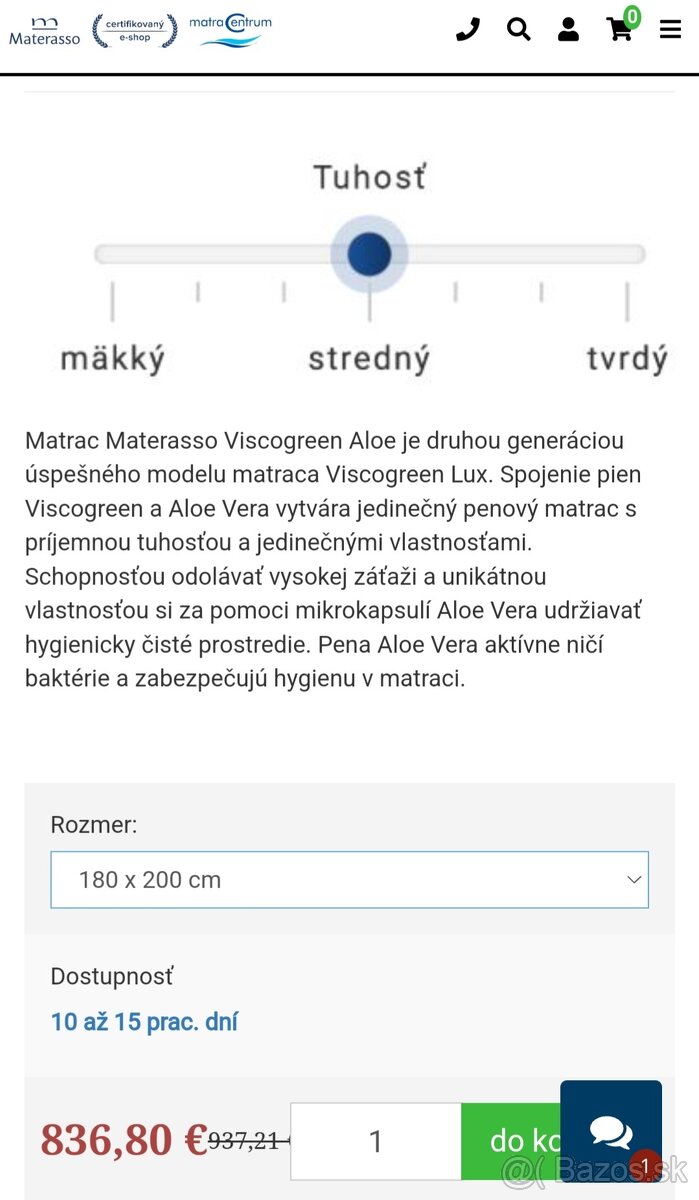Call the shop via the phone icon
699x1200 pixels.
pyautogui.click(x=467, y=29)
